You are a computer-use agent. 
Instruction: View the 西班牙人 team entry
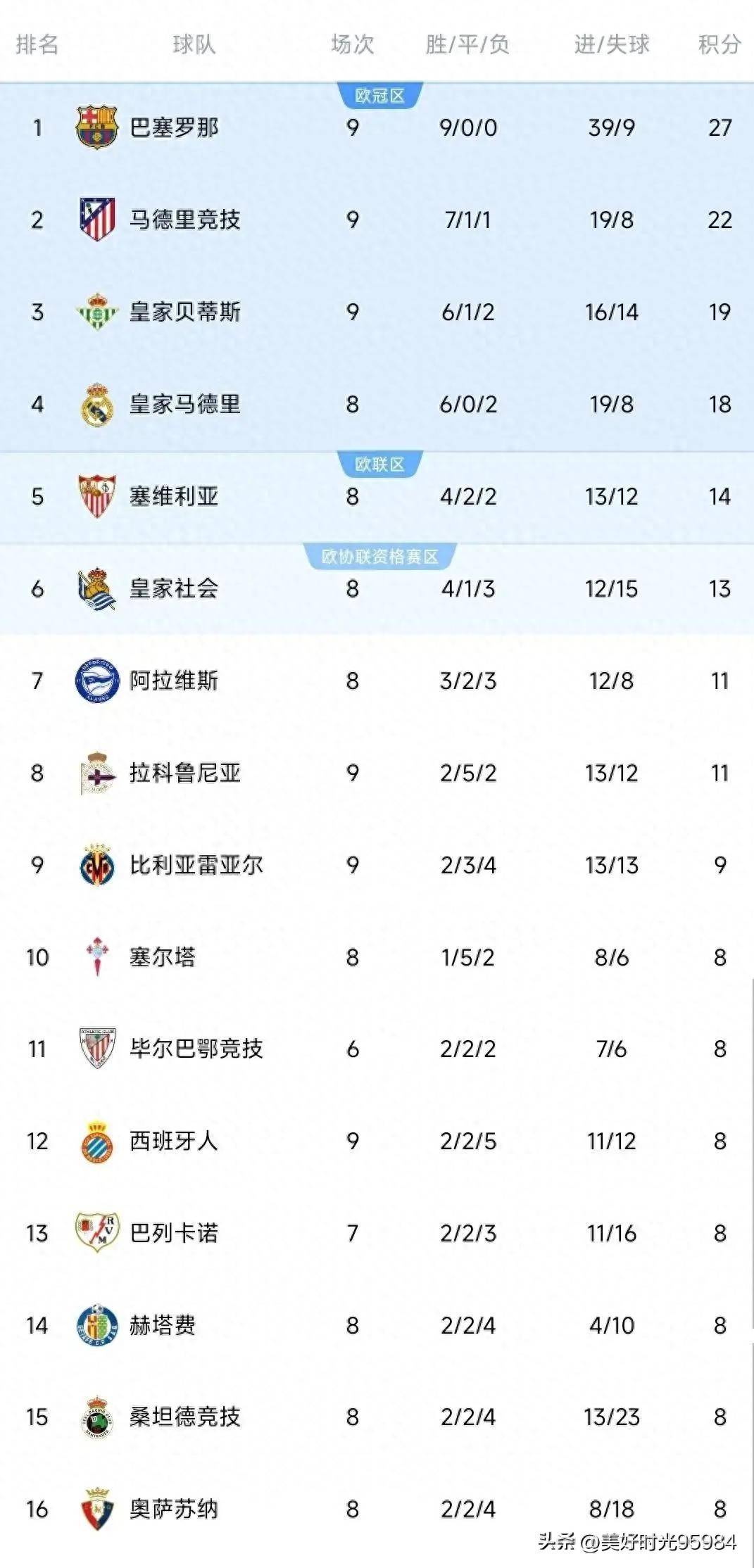(x=377, y=1141)
